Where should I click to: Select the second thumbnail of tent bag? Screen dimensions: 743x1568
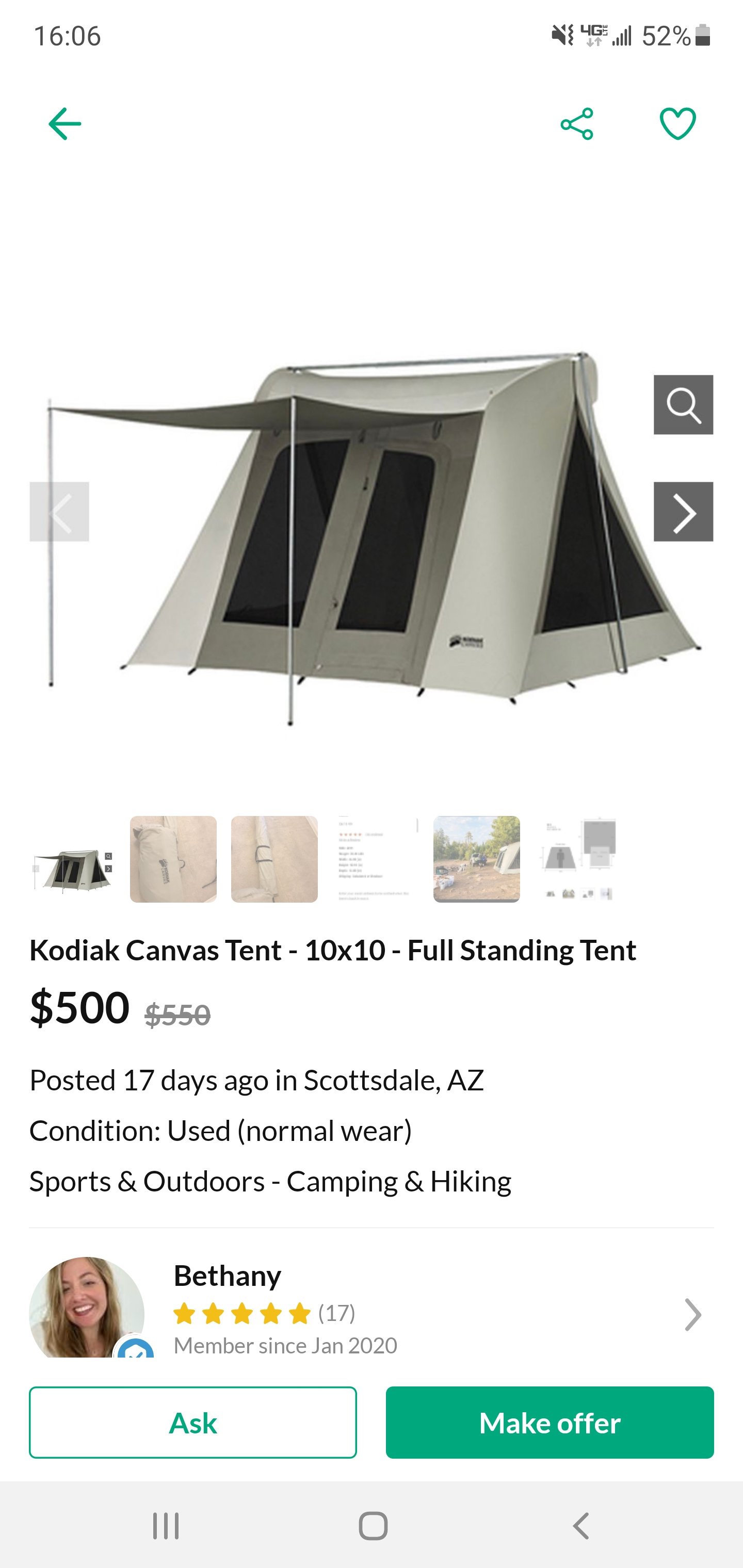pyautogui.click(x=173, y=859)
